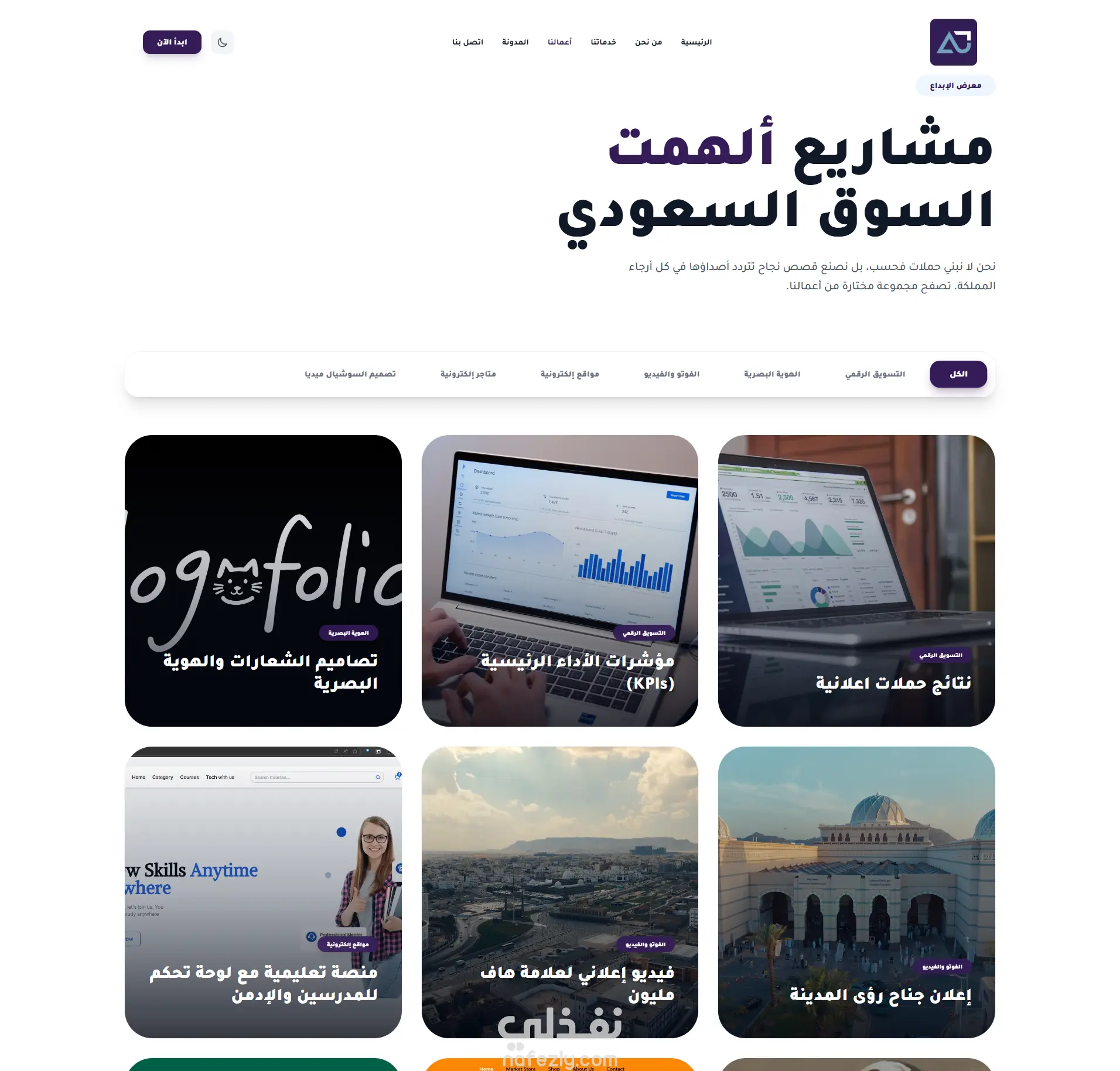Image resolution: width=1120 pixels, height=1071 pixels.
Task: Open the خدماتنا nav link
Action: pyautogui.click(x=603, y=42)
